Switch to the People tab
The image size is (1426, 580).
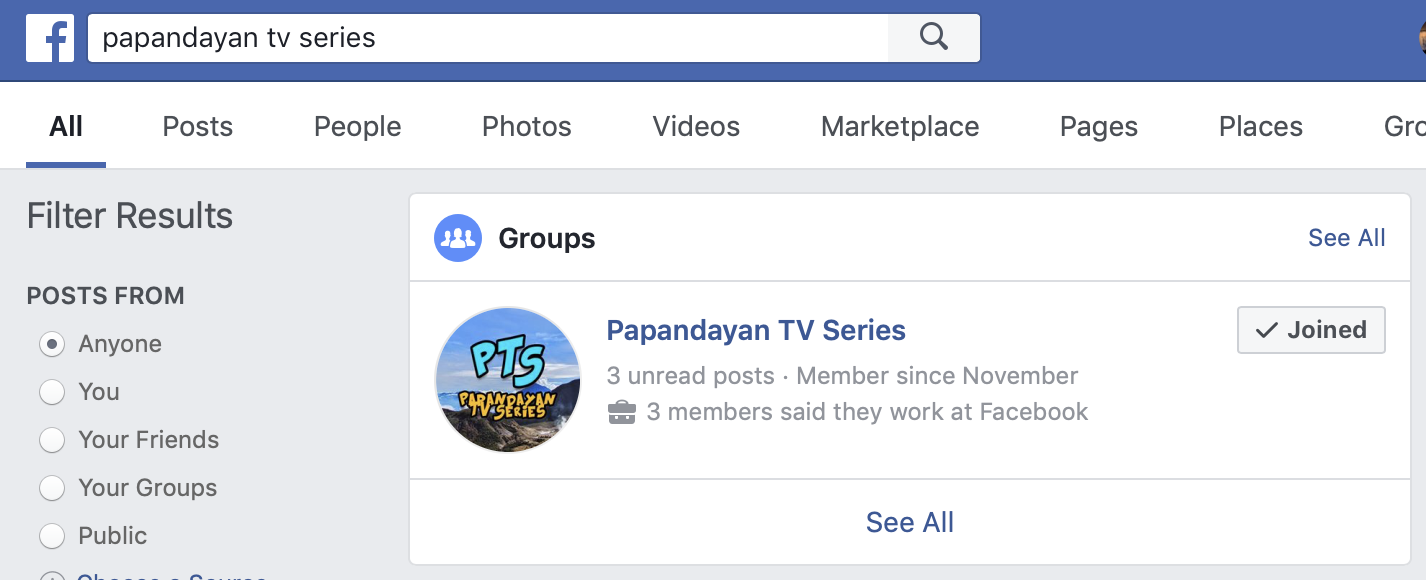[x=357, y=127]
